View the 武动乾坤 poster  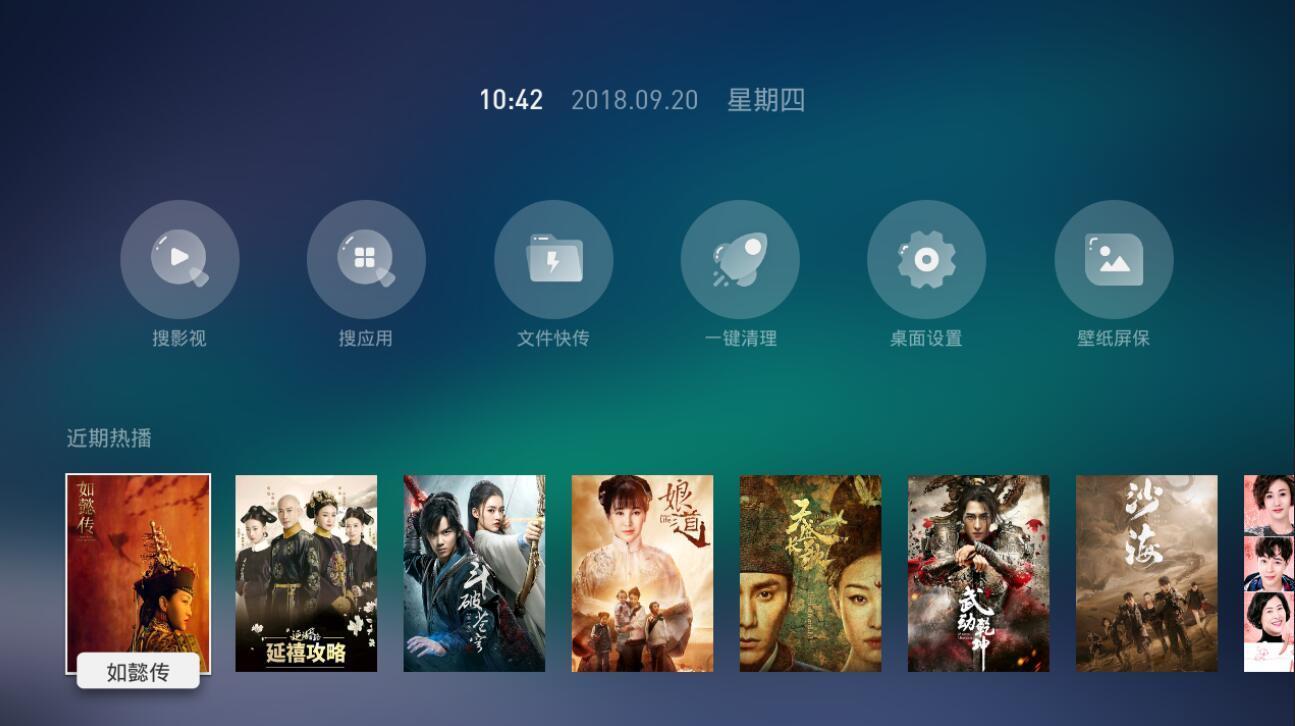click(978, 573)
